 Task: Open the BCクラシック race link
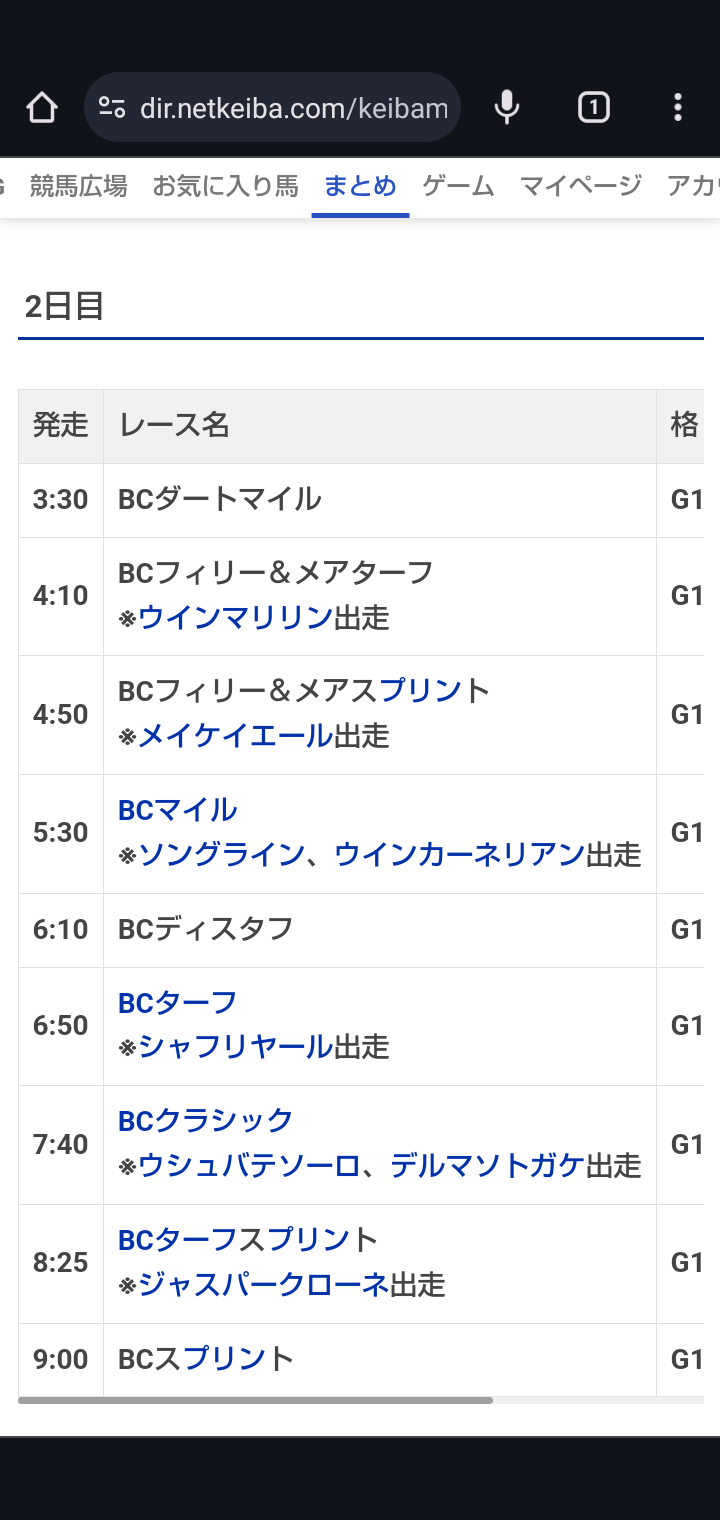pyautogui.click(x=205, y=1120)
